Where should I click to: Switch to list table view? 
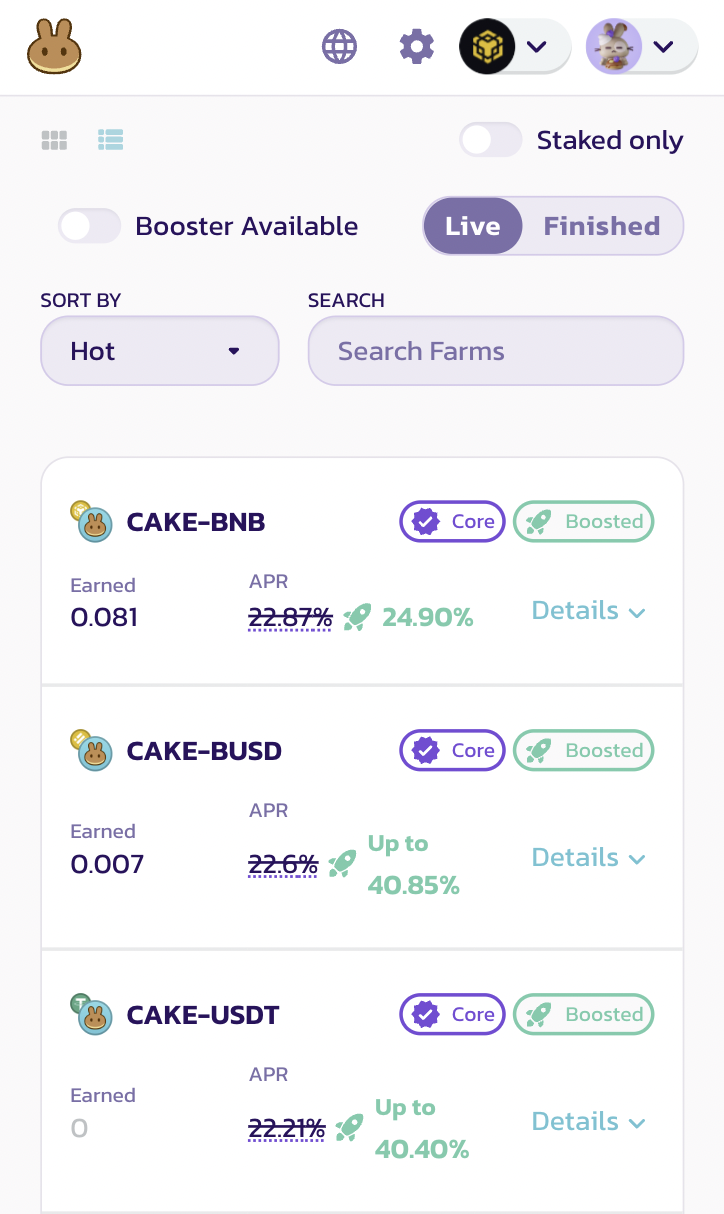(110, 140)
